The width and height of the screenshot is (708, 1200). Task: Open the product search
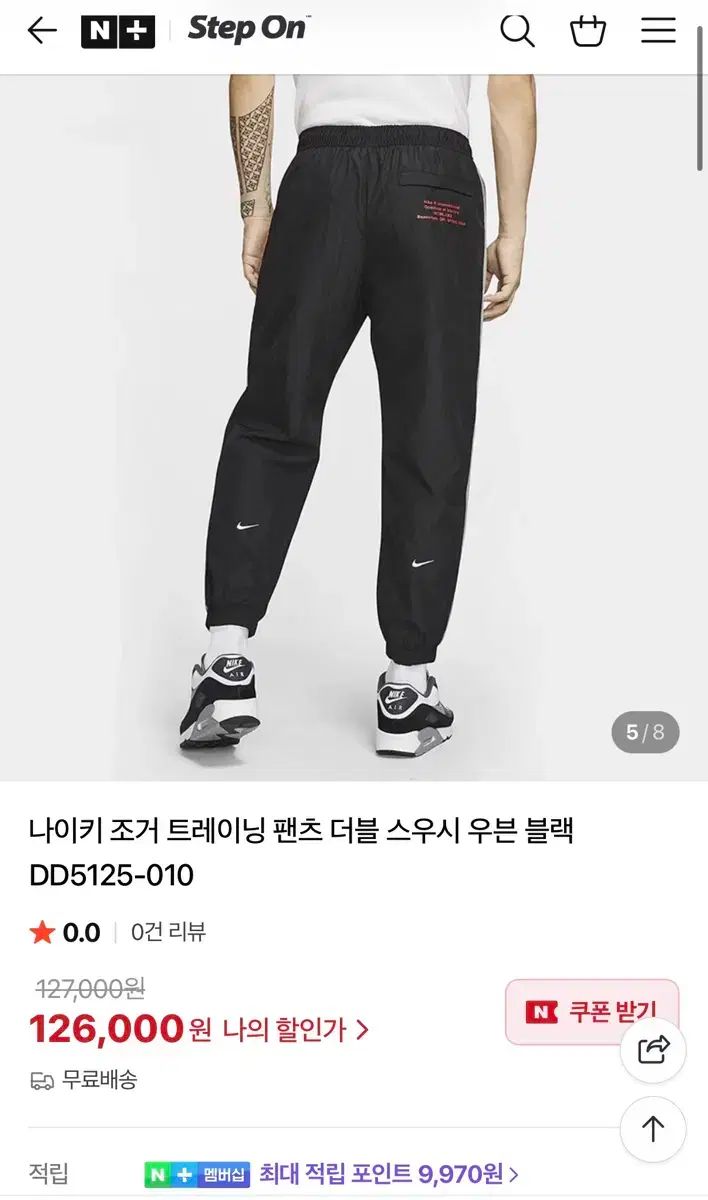[x=517, y=31]
